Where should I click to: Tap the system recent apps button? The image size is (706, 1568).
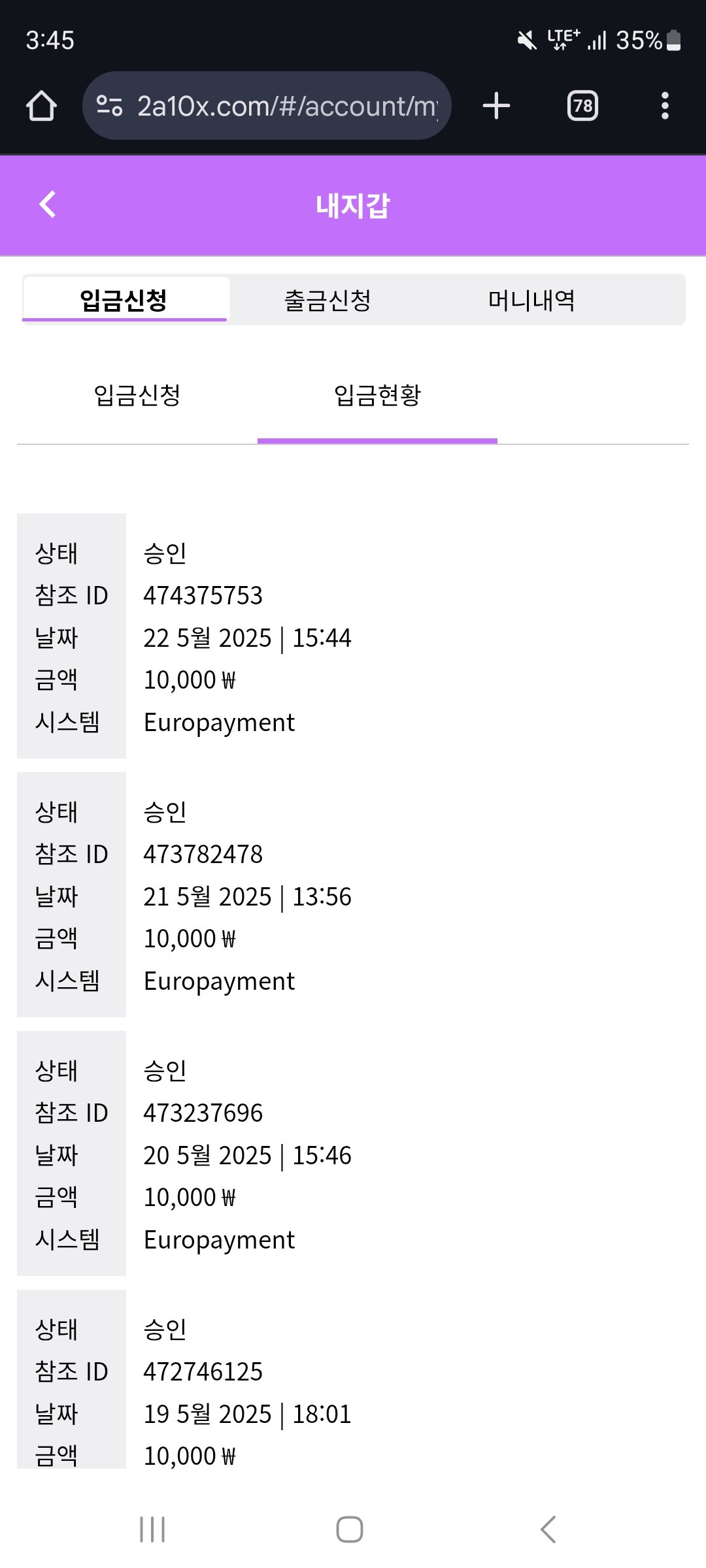tap(152, 1529)
